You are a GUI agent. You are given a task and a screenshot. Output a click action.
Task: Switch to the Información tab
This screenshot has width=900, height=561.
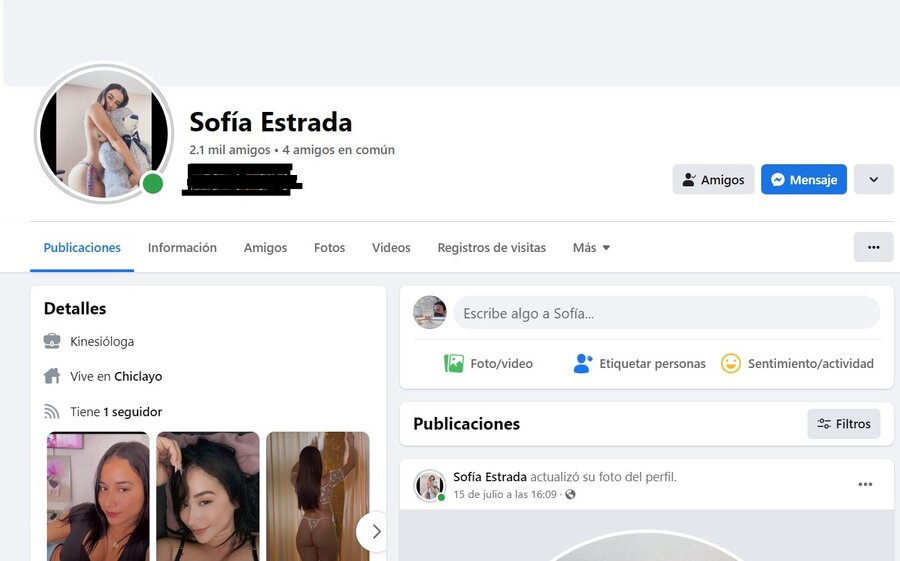click(x=182, y=248)
